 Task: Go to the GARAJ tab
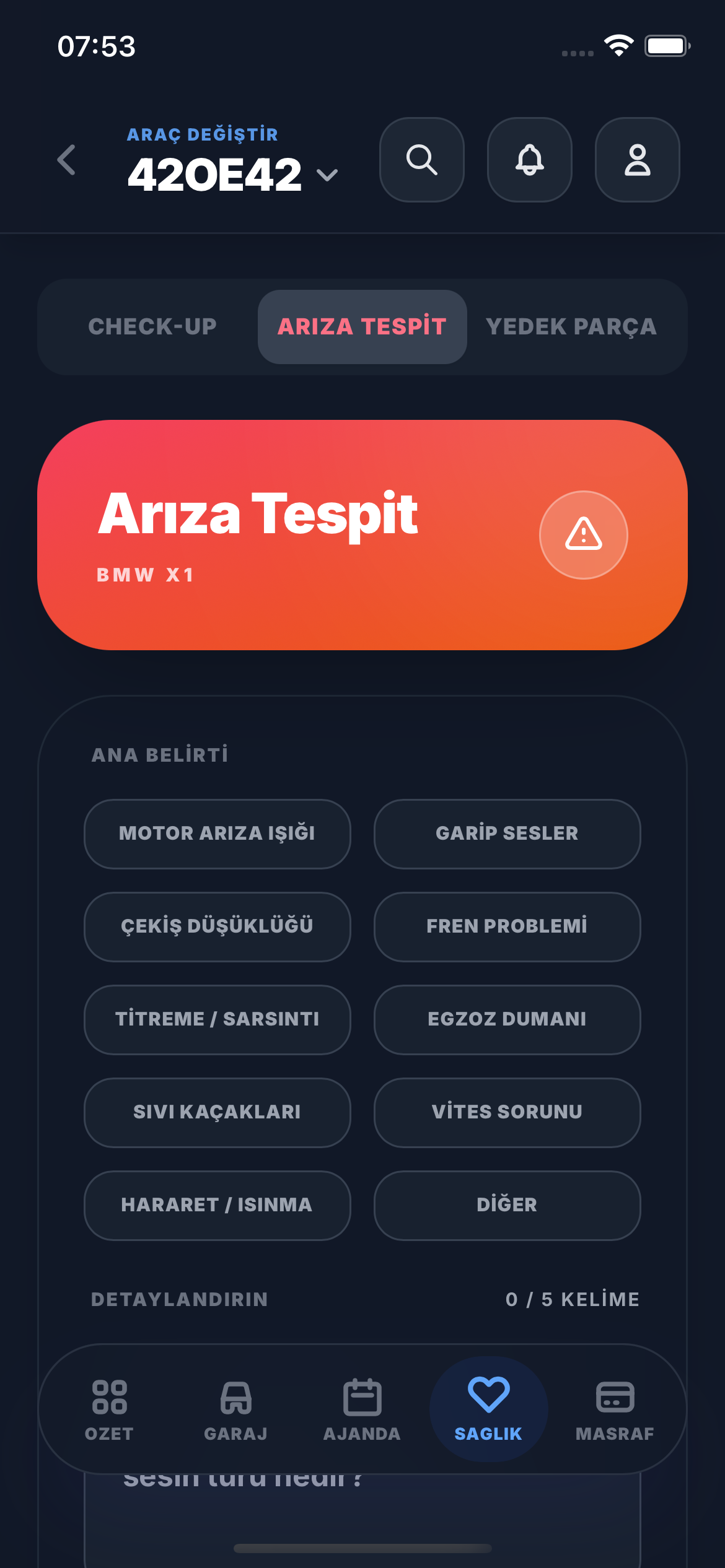236,1409
